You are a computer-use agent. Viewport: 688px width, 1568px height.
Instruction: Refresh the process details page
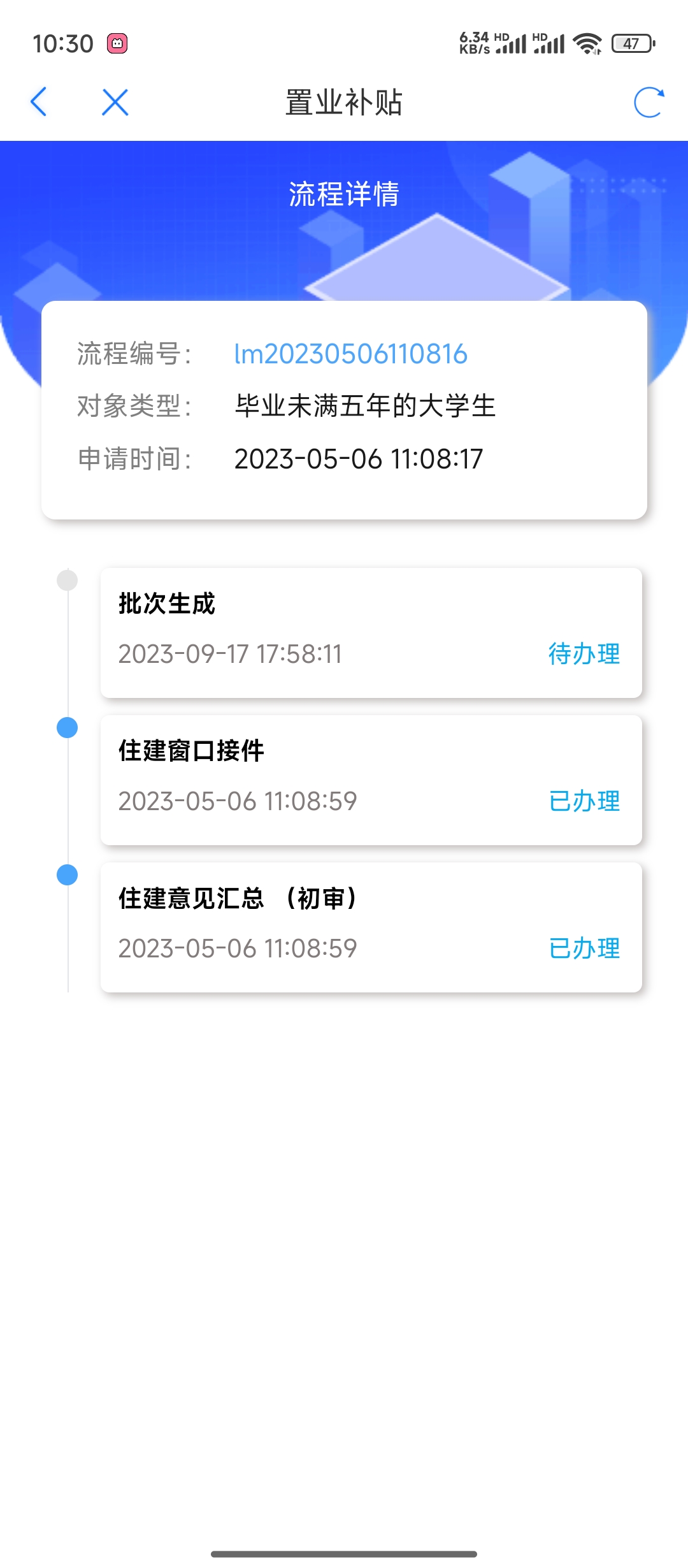coord(649,102)
